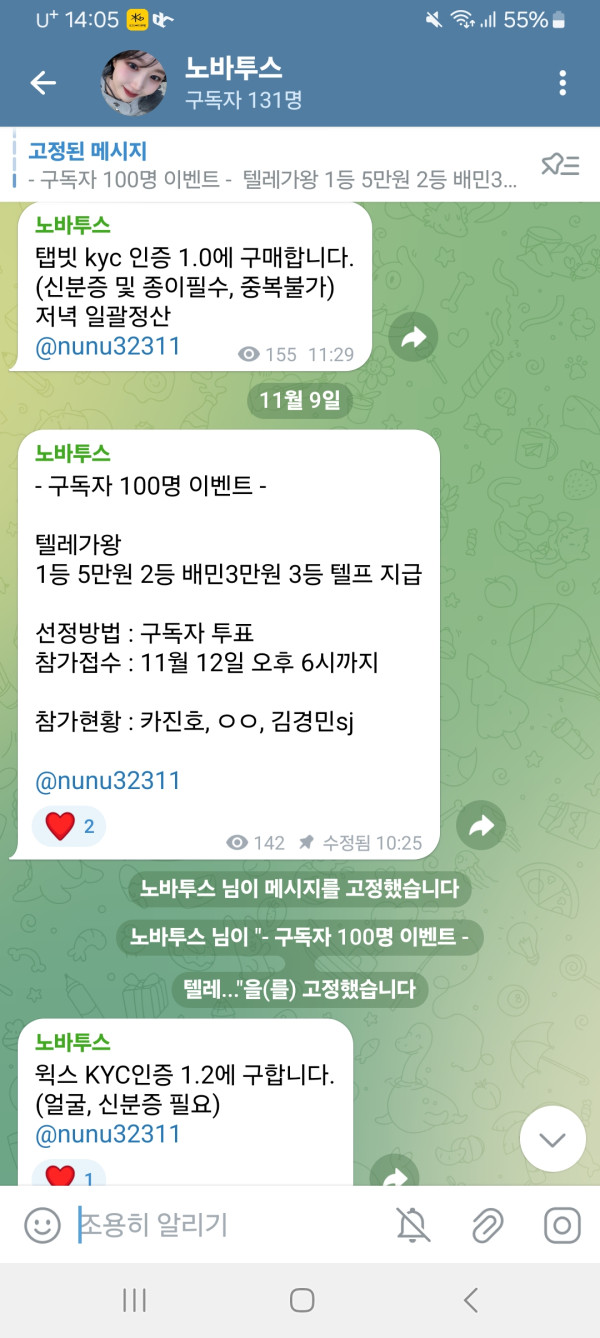Open @nunu32311 link in 탭빗 message

tap(108, 347)
